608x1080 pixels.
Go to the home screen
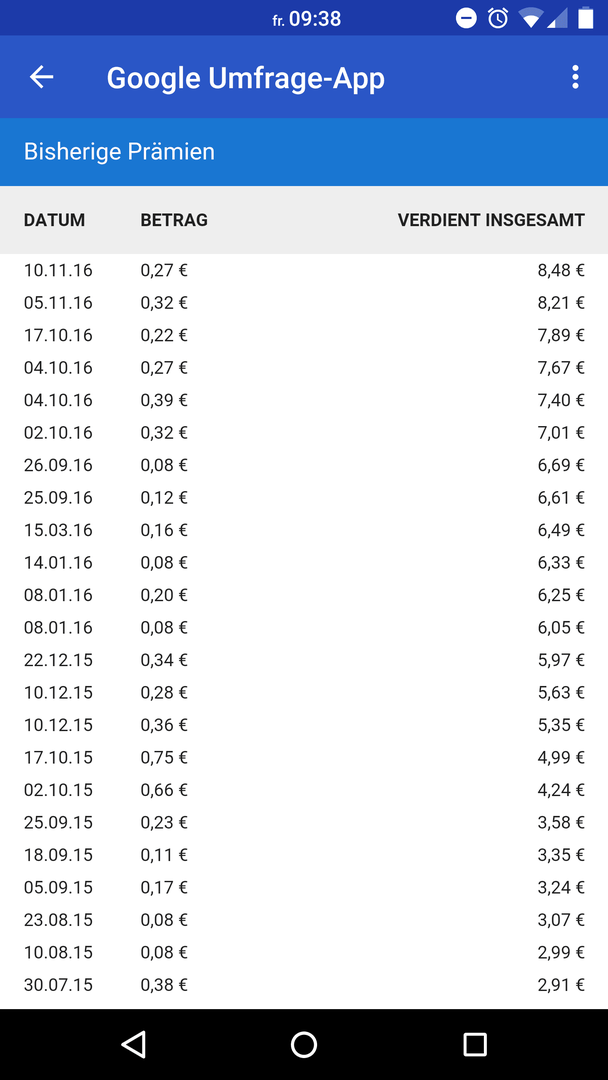304,1044
